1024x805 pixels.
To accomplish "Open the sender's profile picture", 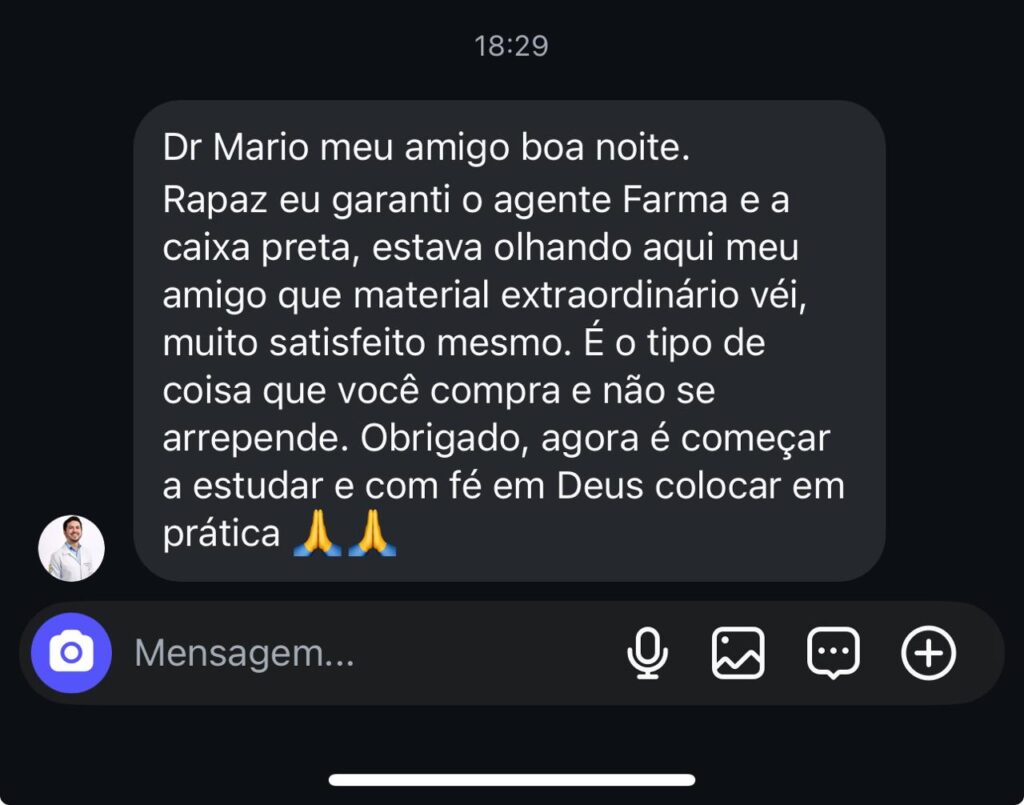I will click(x=71, y=548).
